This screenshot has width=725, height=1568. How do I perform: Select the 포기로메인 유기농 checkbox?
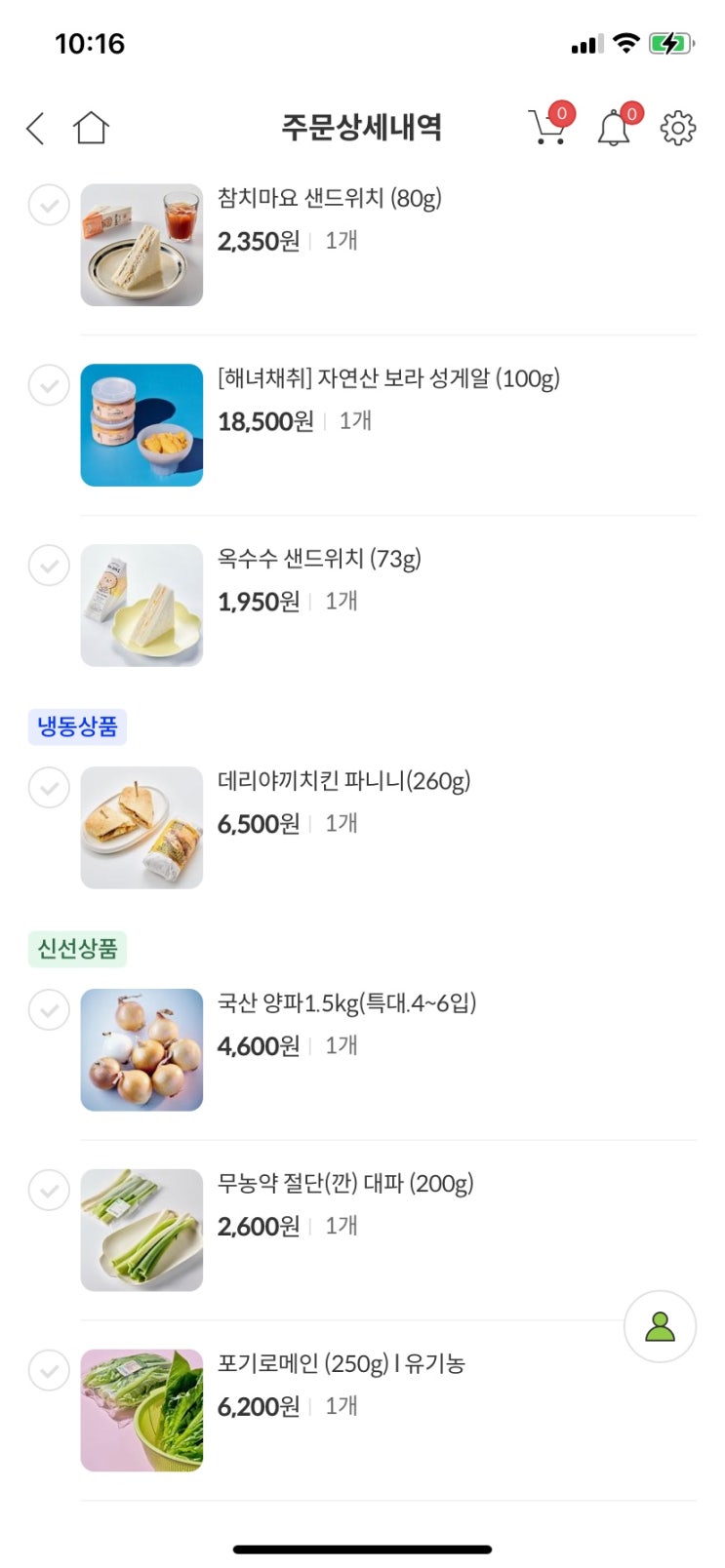tap(49, 1371)
